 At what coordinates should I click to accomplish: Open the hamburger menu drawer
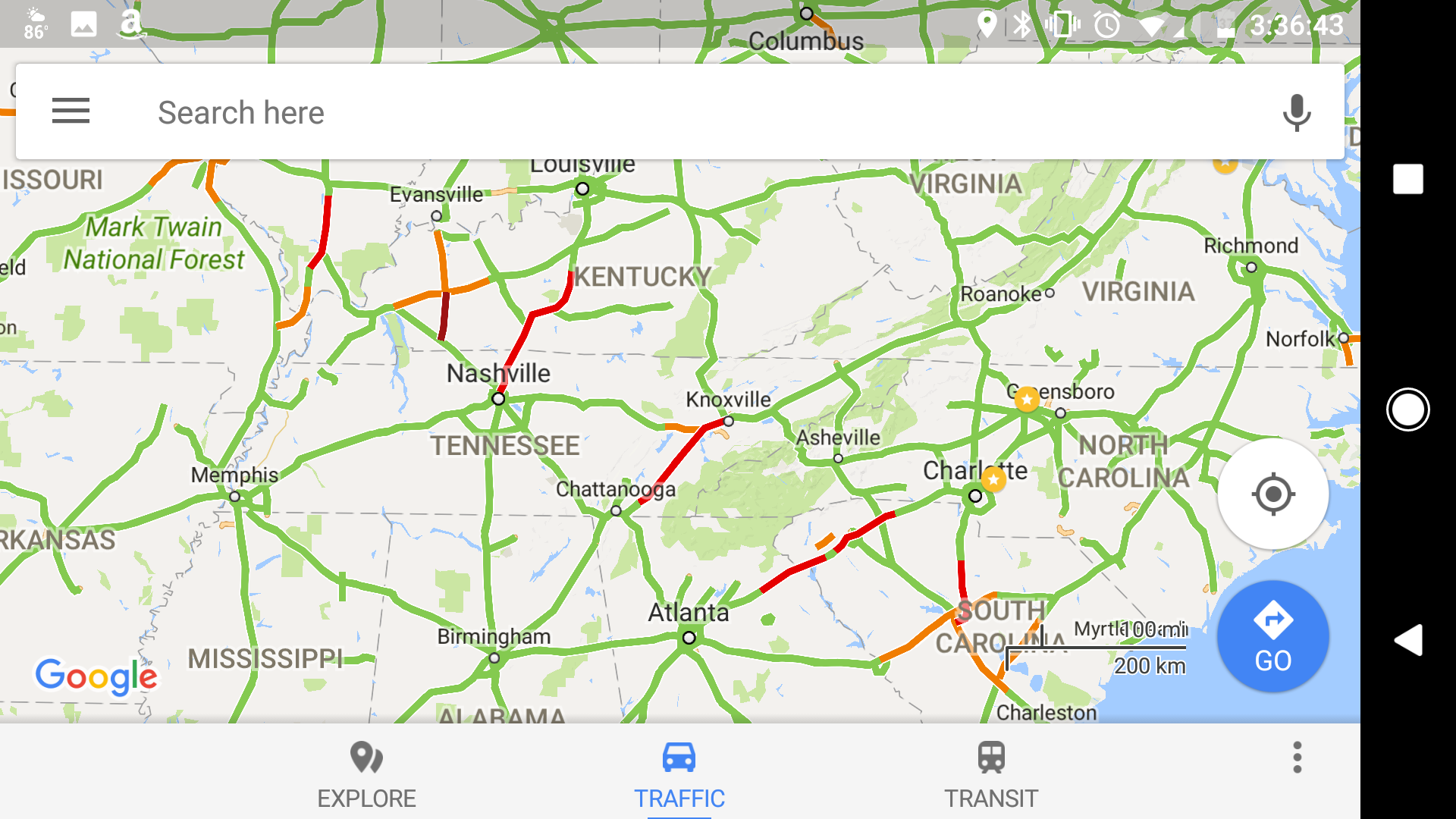pos(71,111)
